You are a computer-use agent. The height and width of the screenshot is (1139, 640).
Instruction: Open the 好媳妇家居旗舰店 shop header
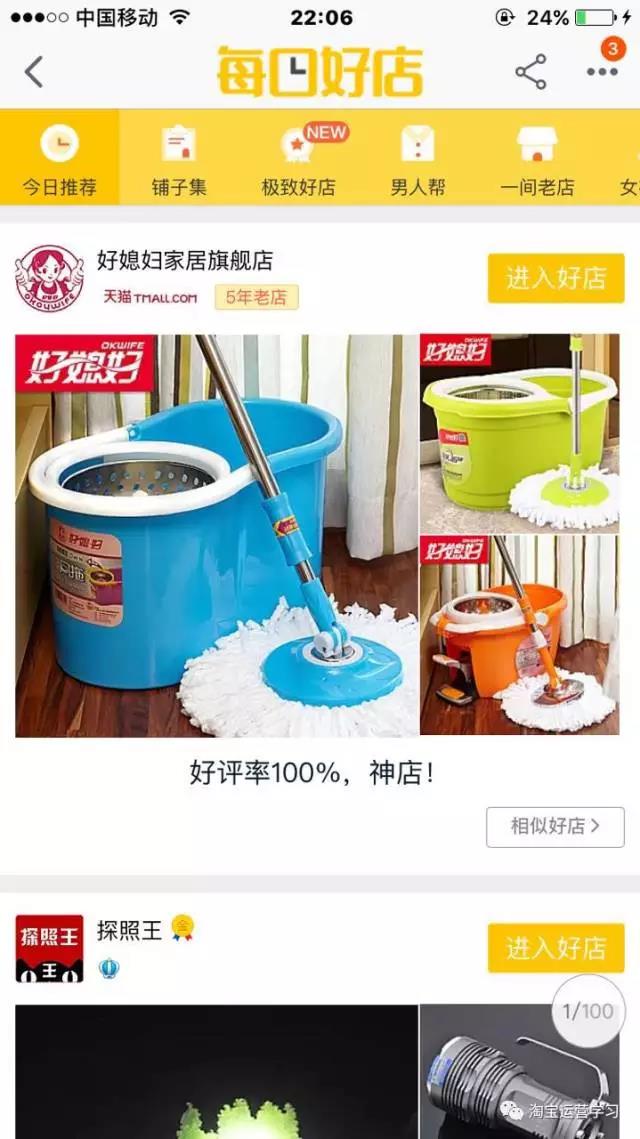[185, 262]
